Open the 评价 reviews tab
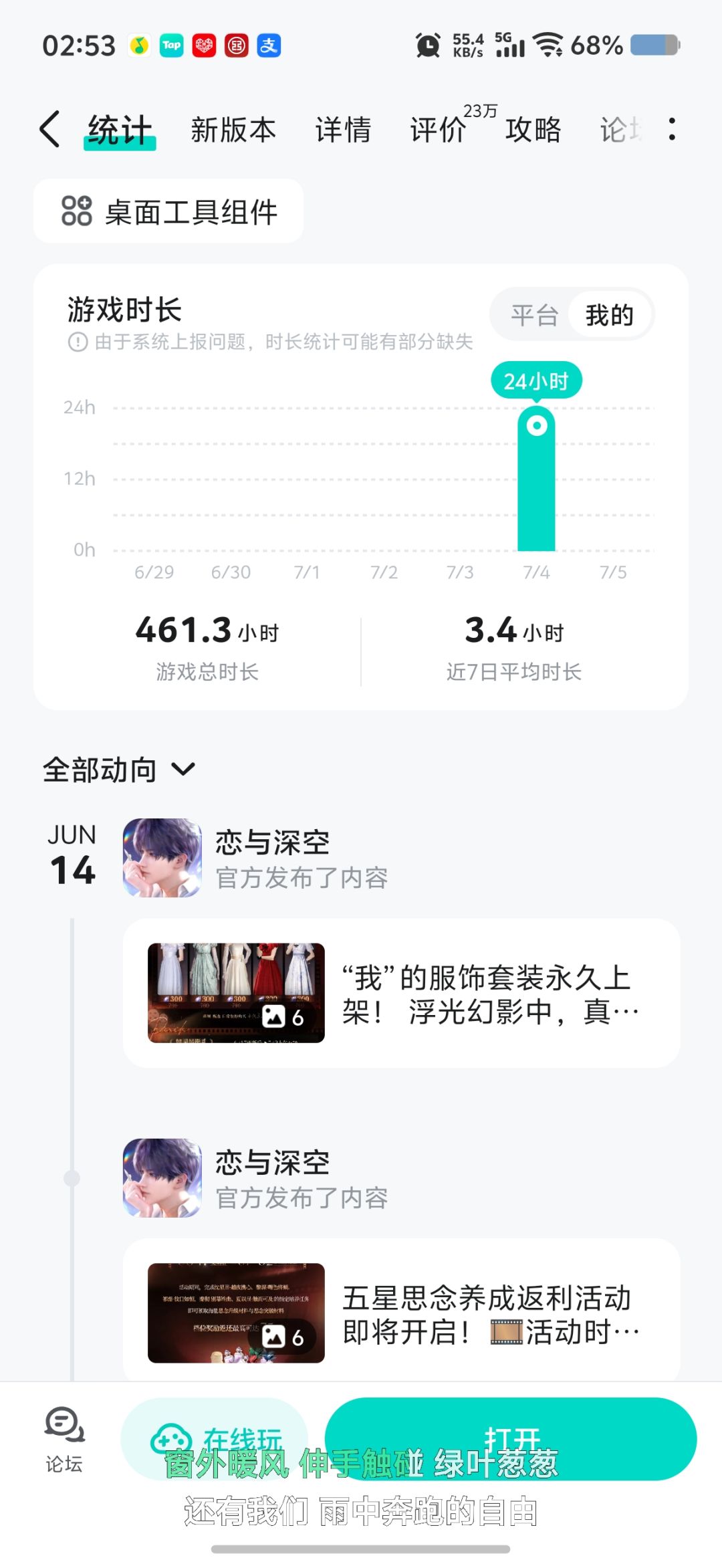Image resolution: width=722 pixels, height=1568 pixels. [439, 130]
